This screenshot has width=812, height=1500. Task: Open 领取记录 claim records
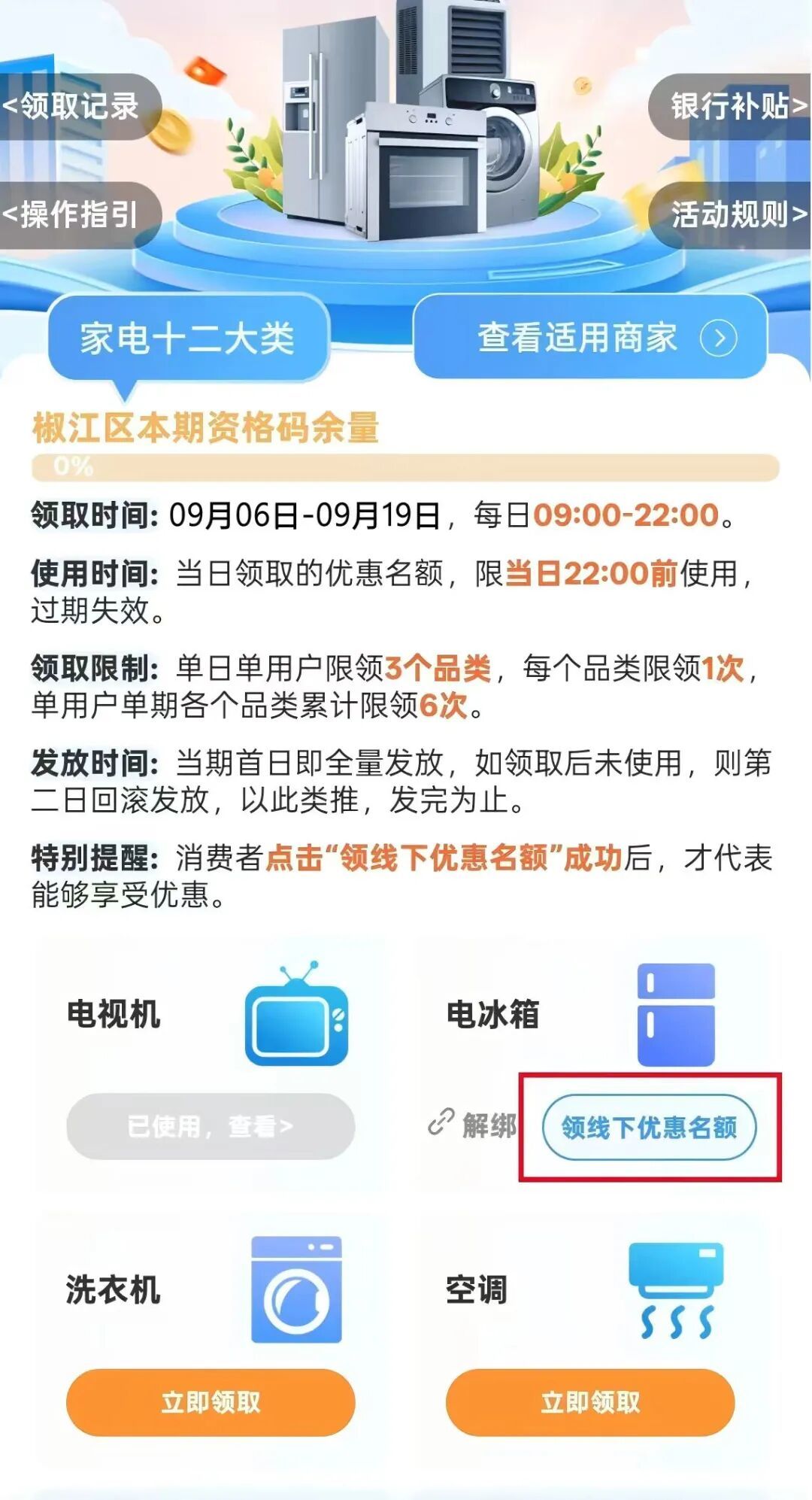point(75,106)
